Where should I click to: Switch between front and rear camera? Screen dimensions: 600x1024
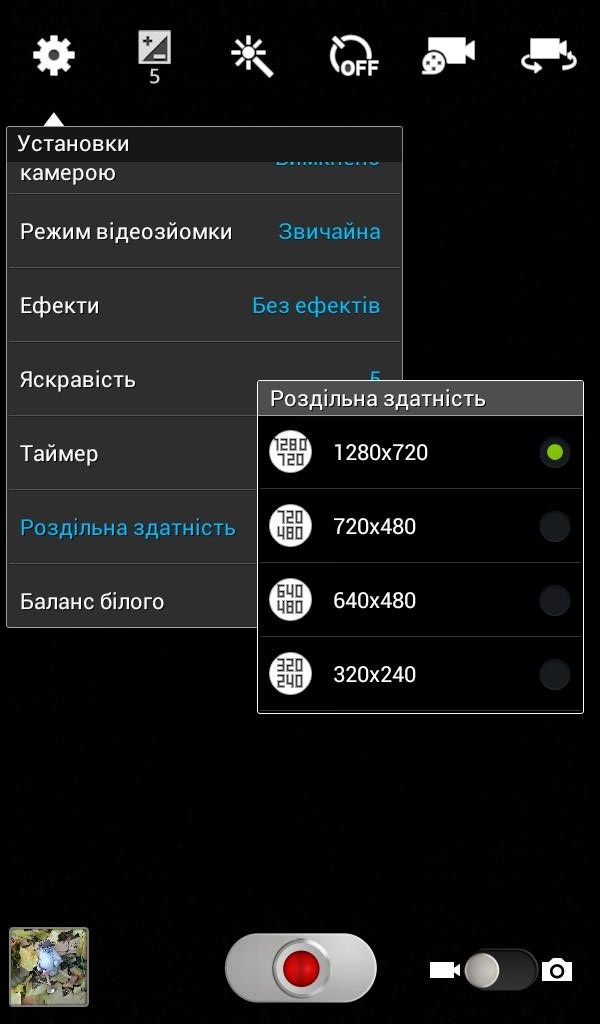tap(549, 56)
